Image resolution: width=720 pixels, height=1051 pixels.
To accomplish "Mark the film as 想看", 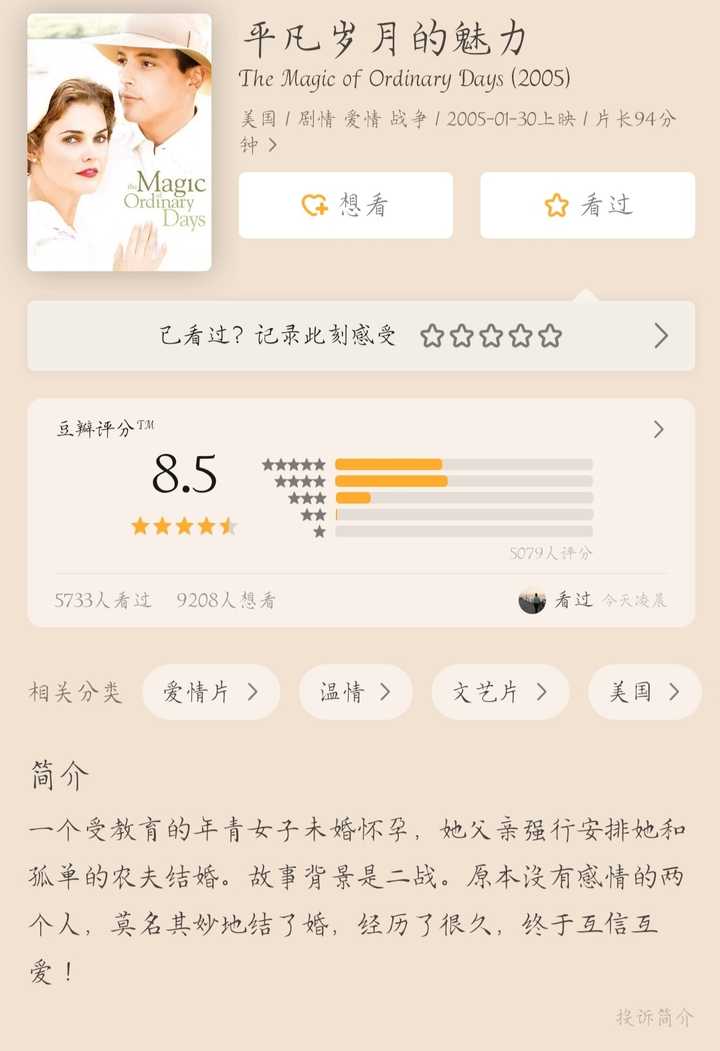I will (345, 205).
